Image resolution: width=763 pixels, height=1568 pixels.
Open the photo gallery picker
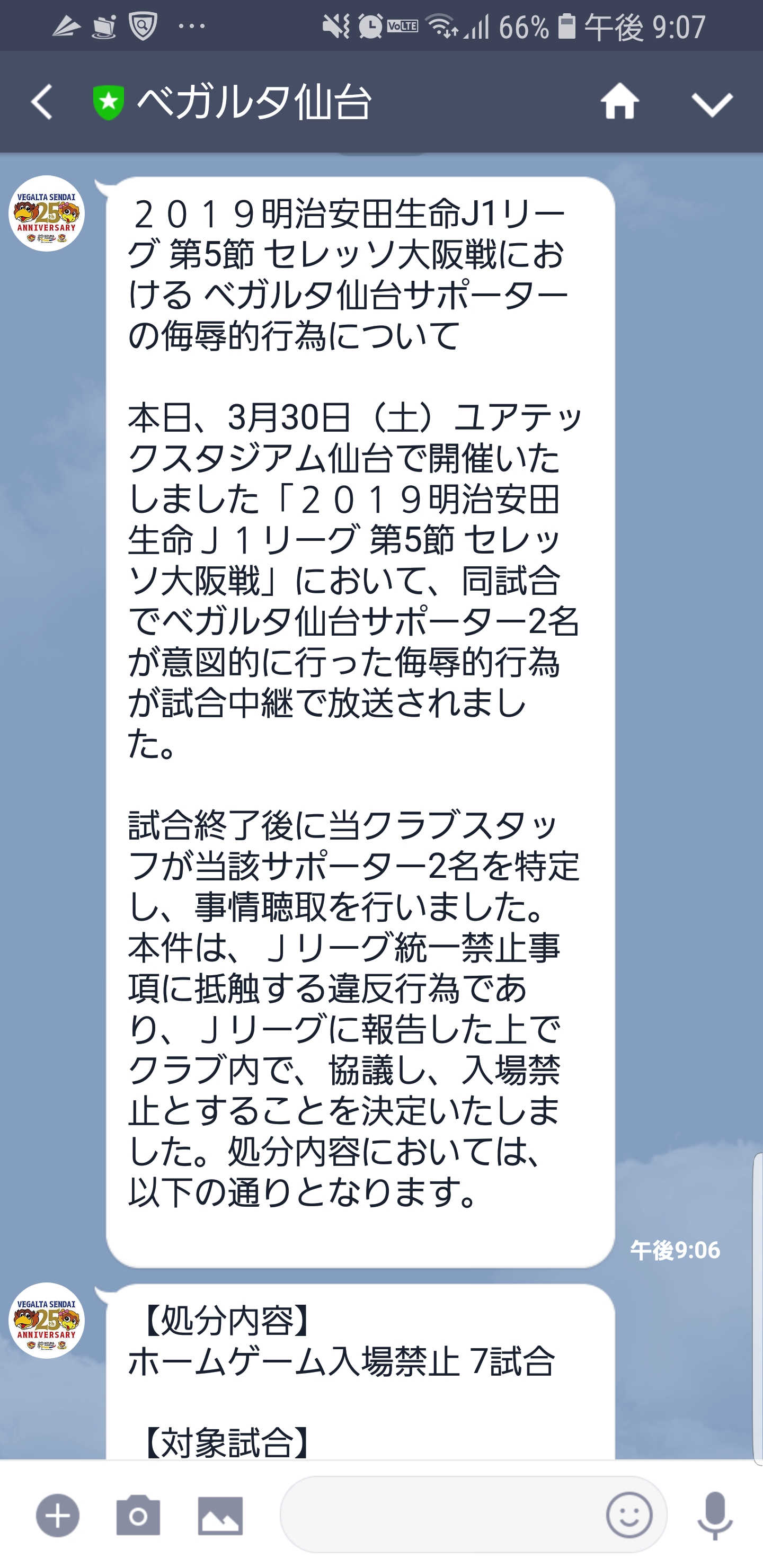pyautogui.click(x=220, y=1515)
